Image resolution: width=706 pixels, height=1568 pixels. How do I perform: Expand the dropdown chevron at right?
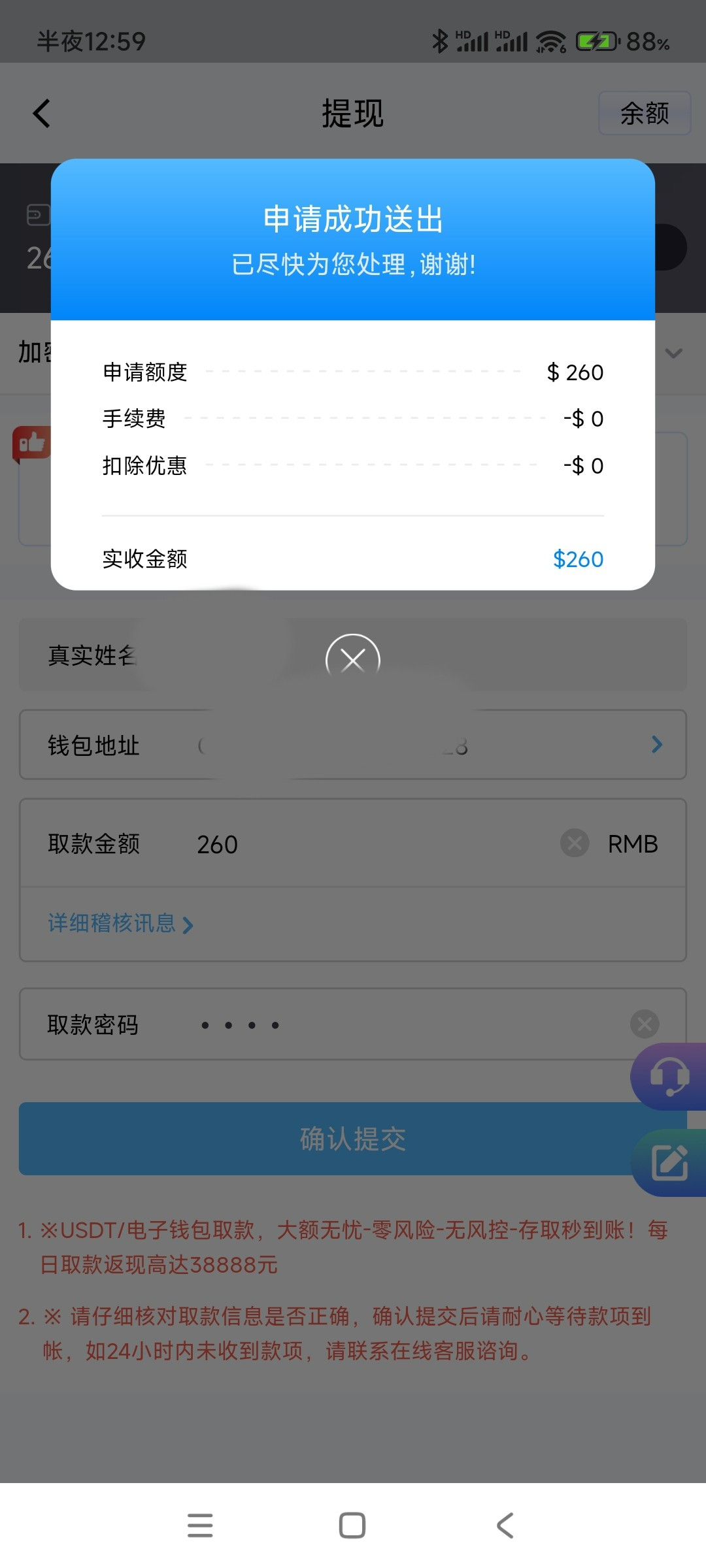pos(673,353)
